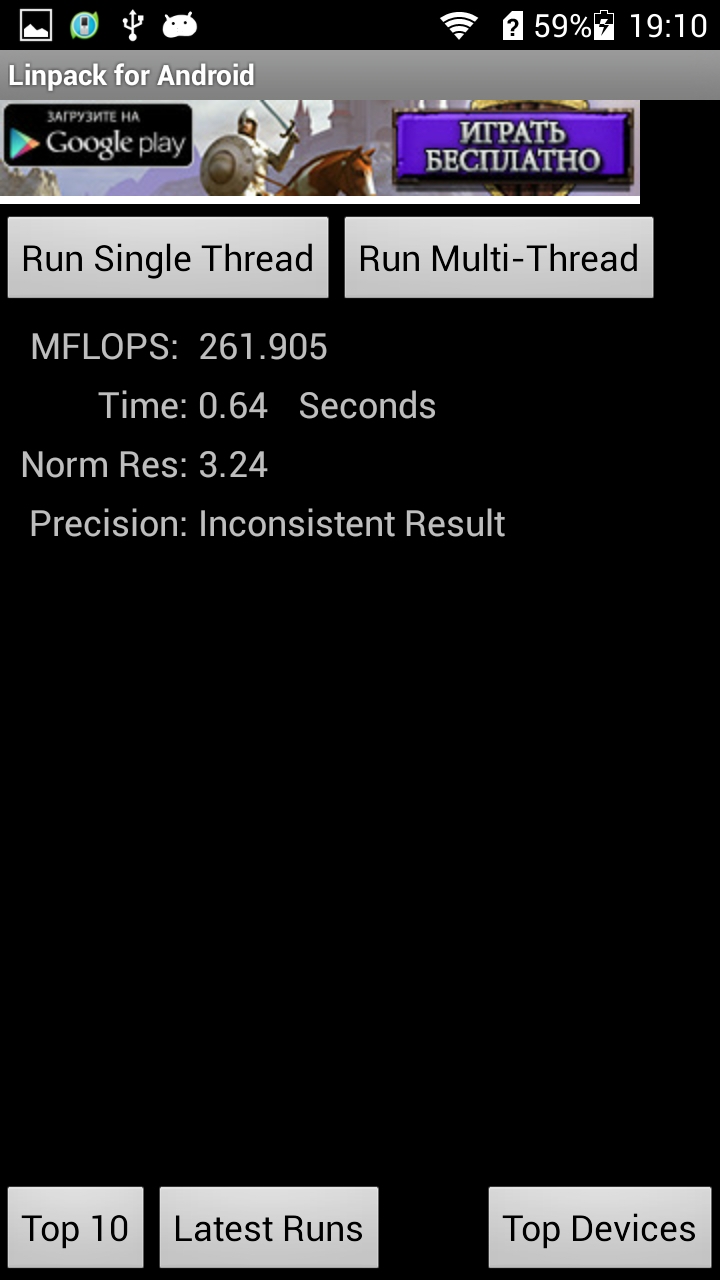Run the Single Thread benchmark
Image resolution: width=720 pixels, height=1280 pixels.
[x=168, y=258]
